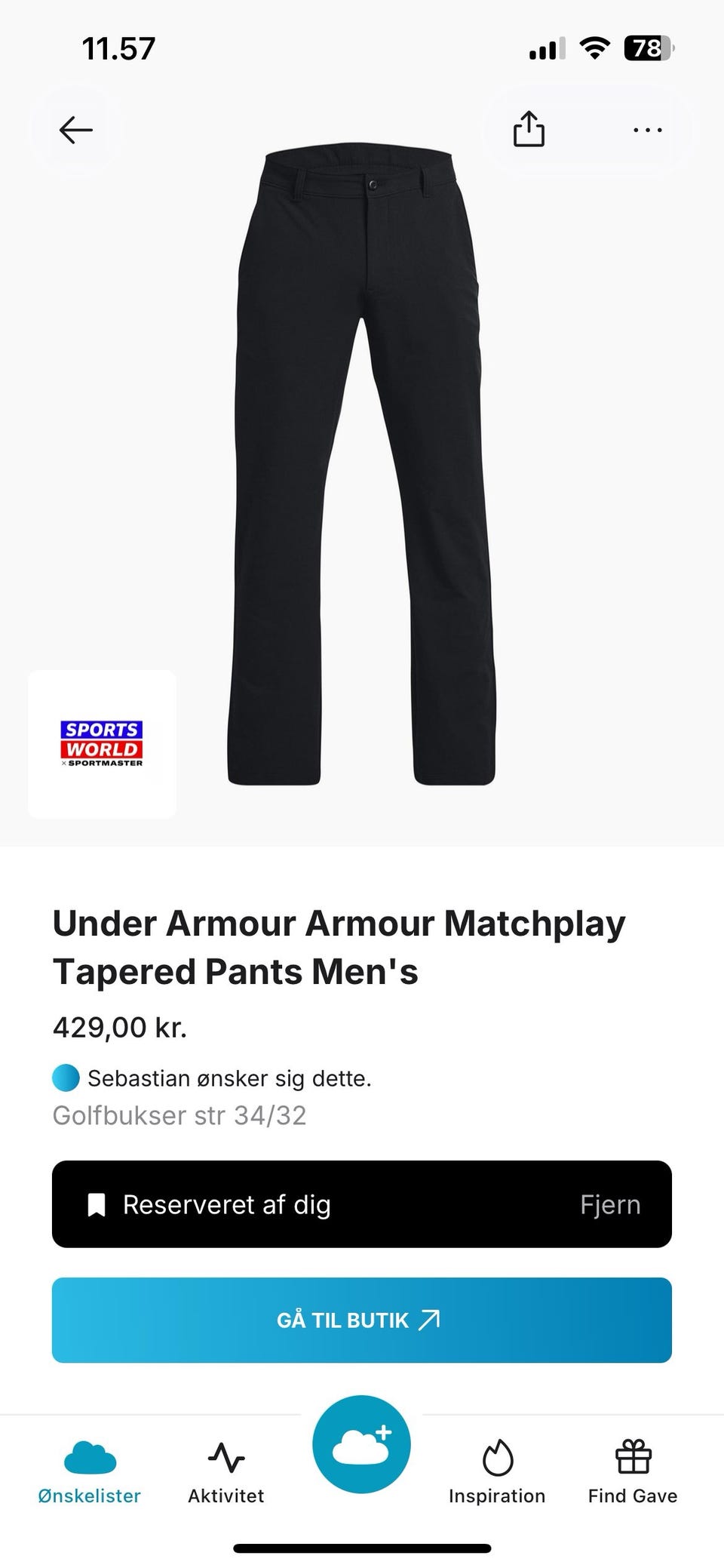Open the three-dot overflow menu
Image resolution: width=724 pixels, height=1568 pixels.
click(x=648, y=130)
